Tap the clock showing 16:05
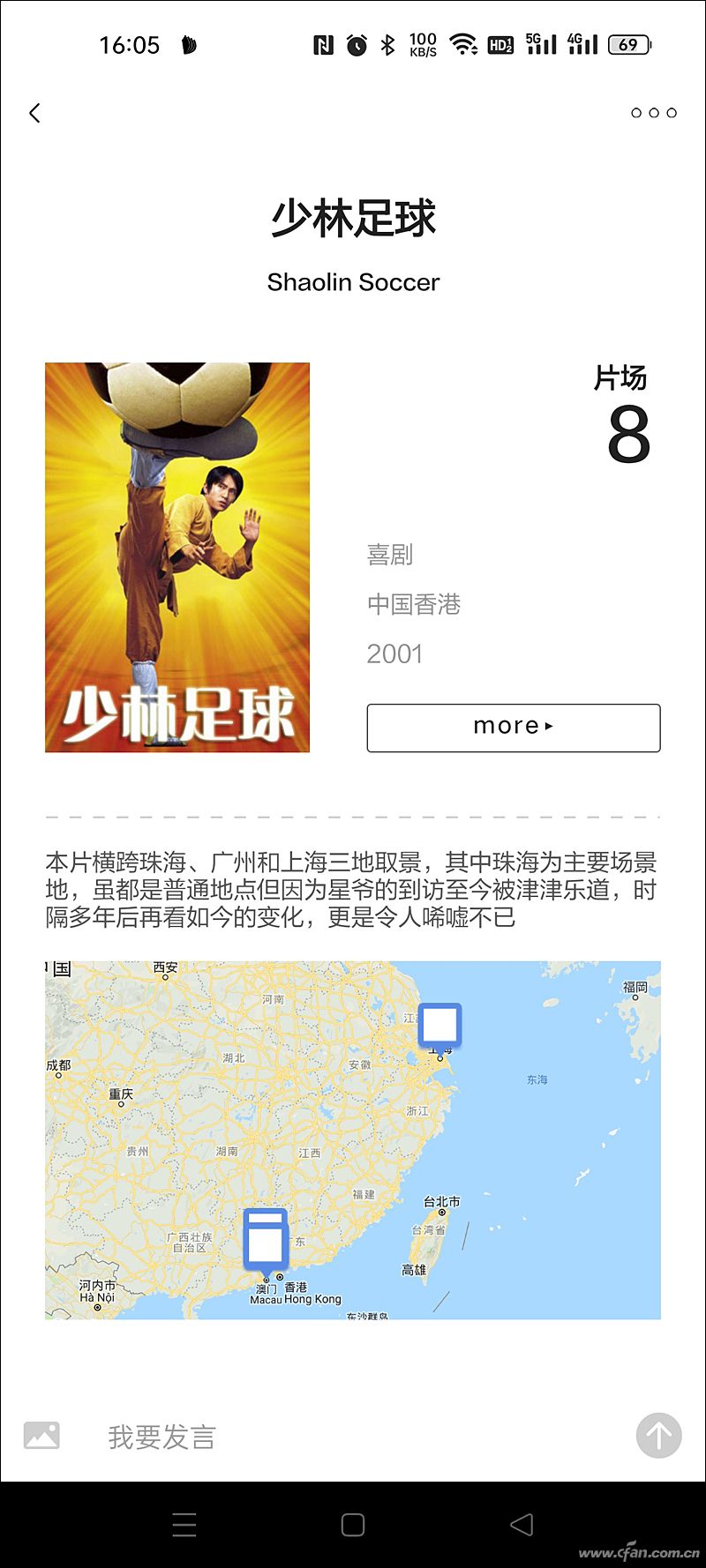The width and height of the screenshot is (706, 1568). click(132, 44)
